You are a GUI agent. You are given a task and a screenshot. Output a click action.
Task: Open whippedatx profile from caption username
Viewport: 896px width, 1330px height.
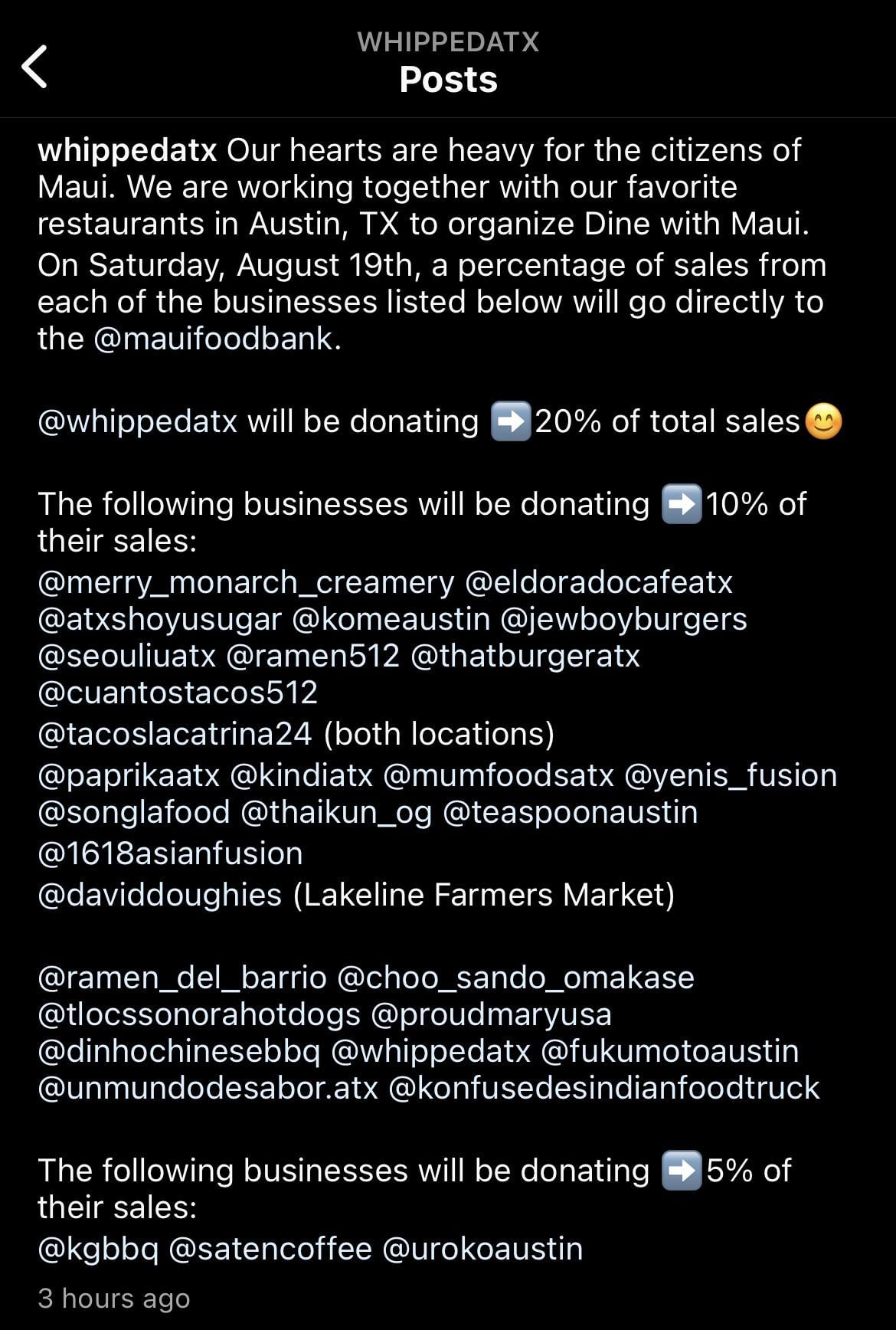pos(127,151)
